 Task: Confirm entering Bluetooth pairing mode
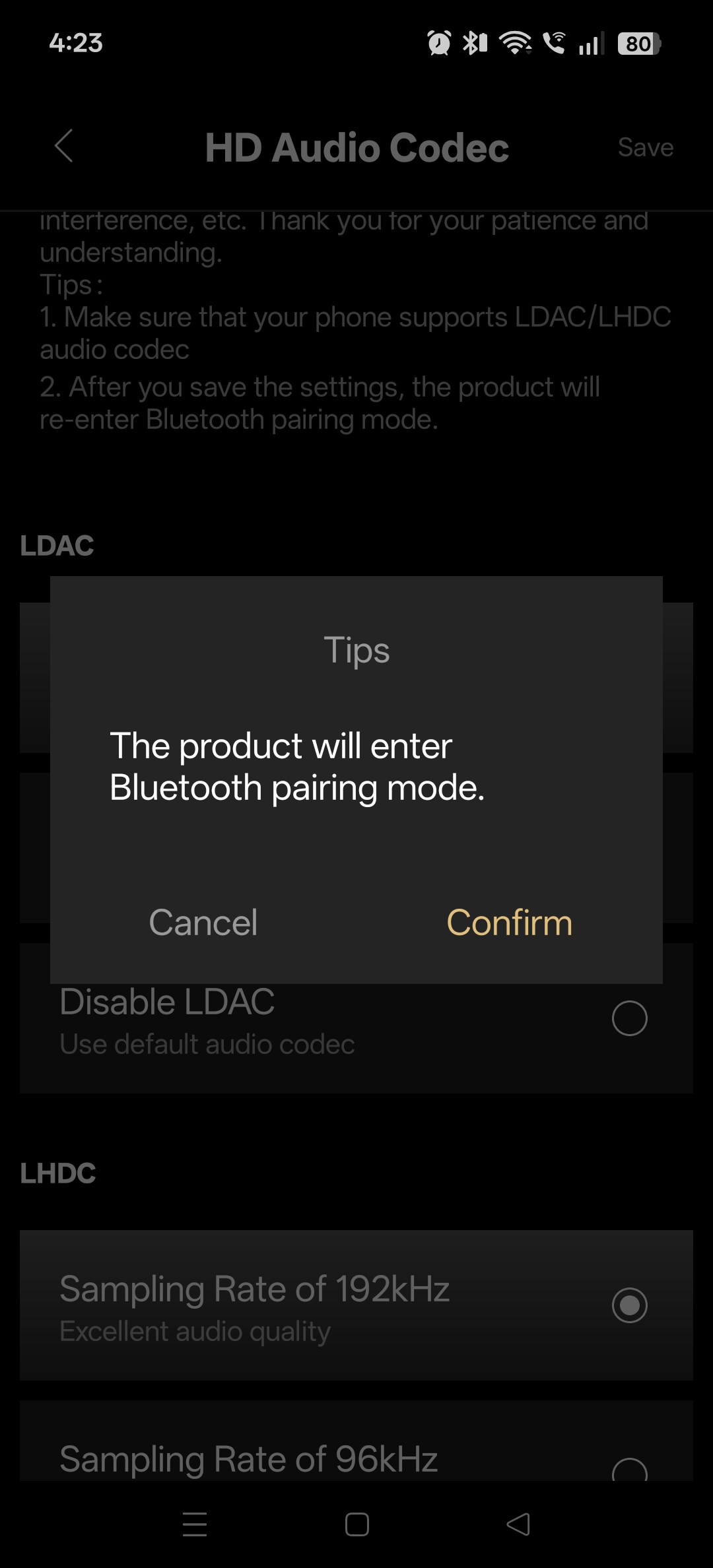click(509, 923)
